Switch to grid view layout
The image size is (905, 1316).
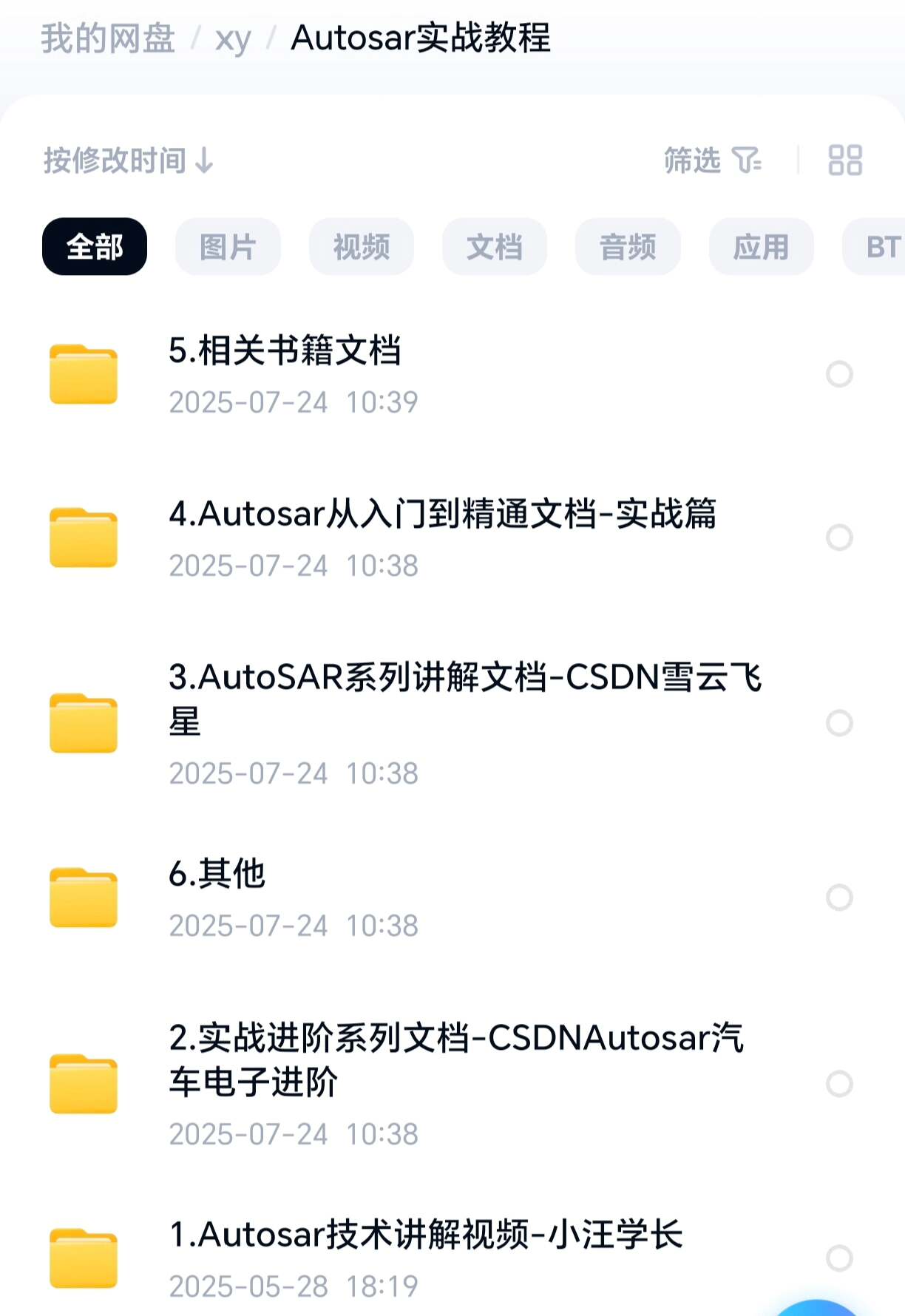tap(845, 160)
